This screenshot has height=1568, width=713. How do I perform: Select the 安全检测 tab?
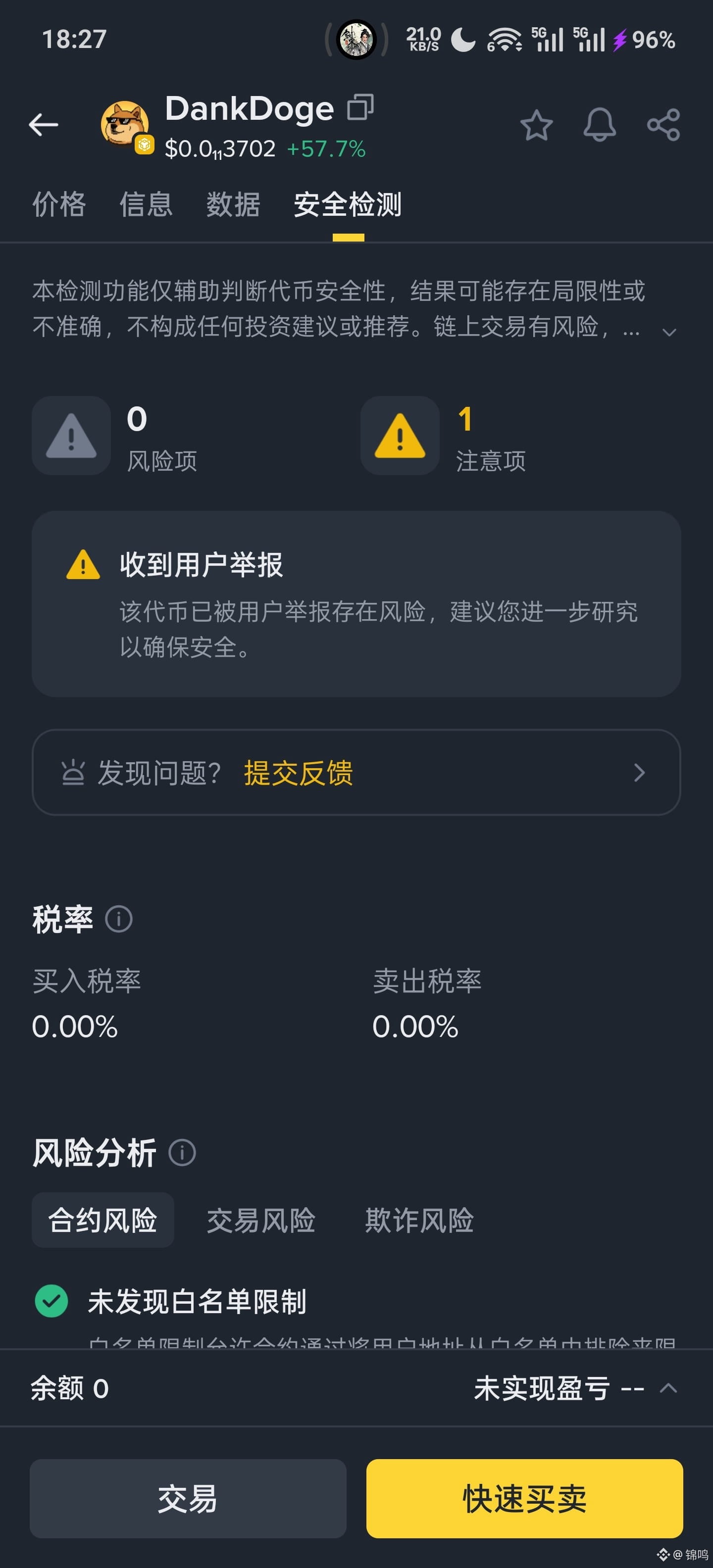[x=348, y=204]
